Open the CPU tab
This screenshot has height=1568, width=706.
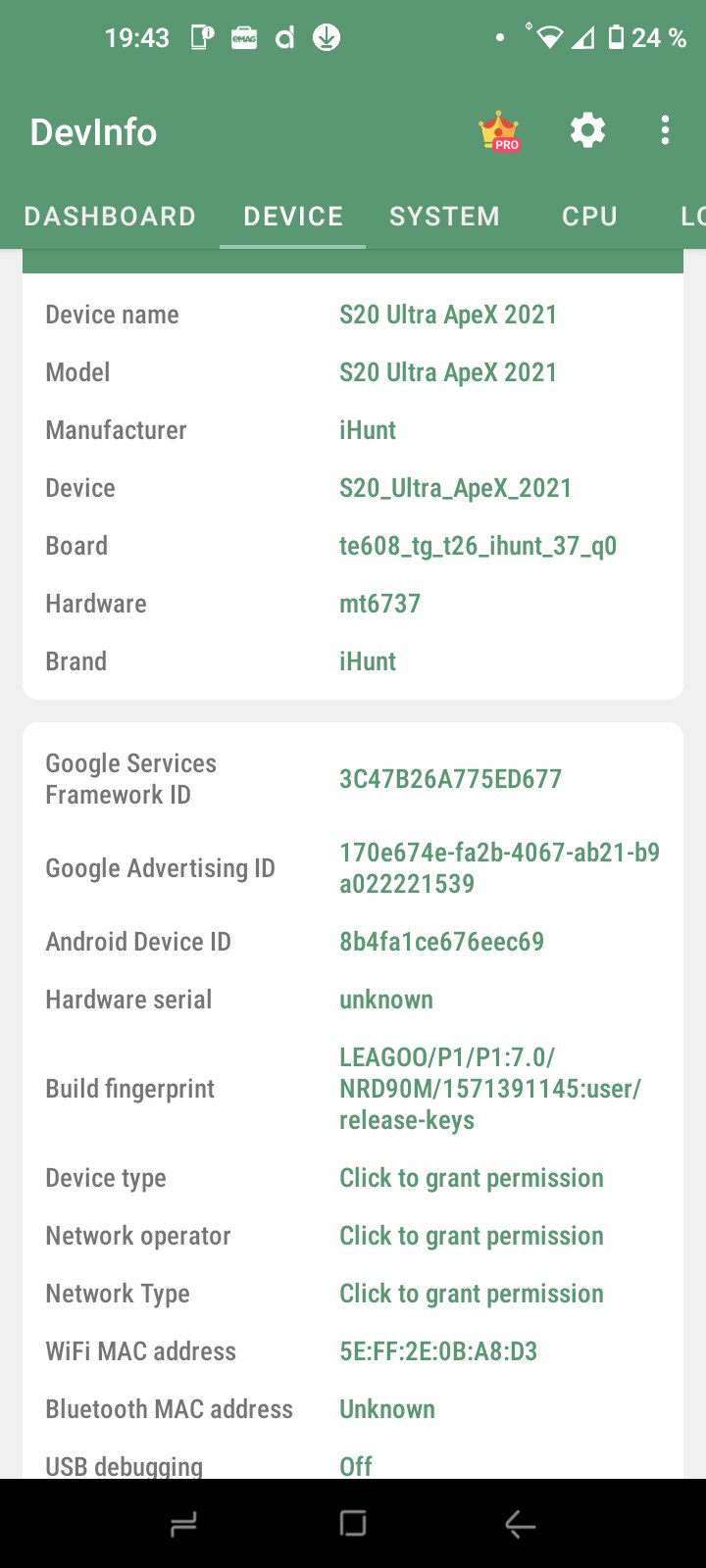(589, 216)
